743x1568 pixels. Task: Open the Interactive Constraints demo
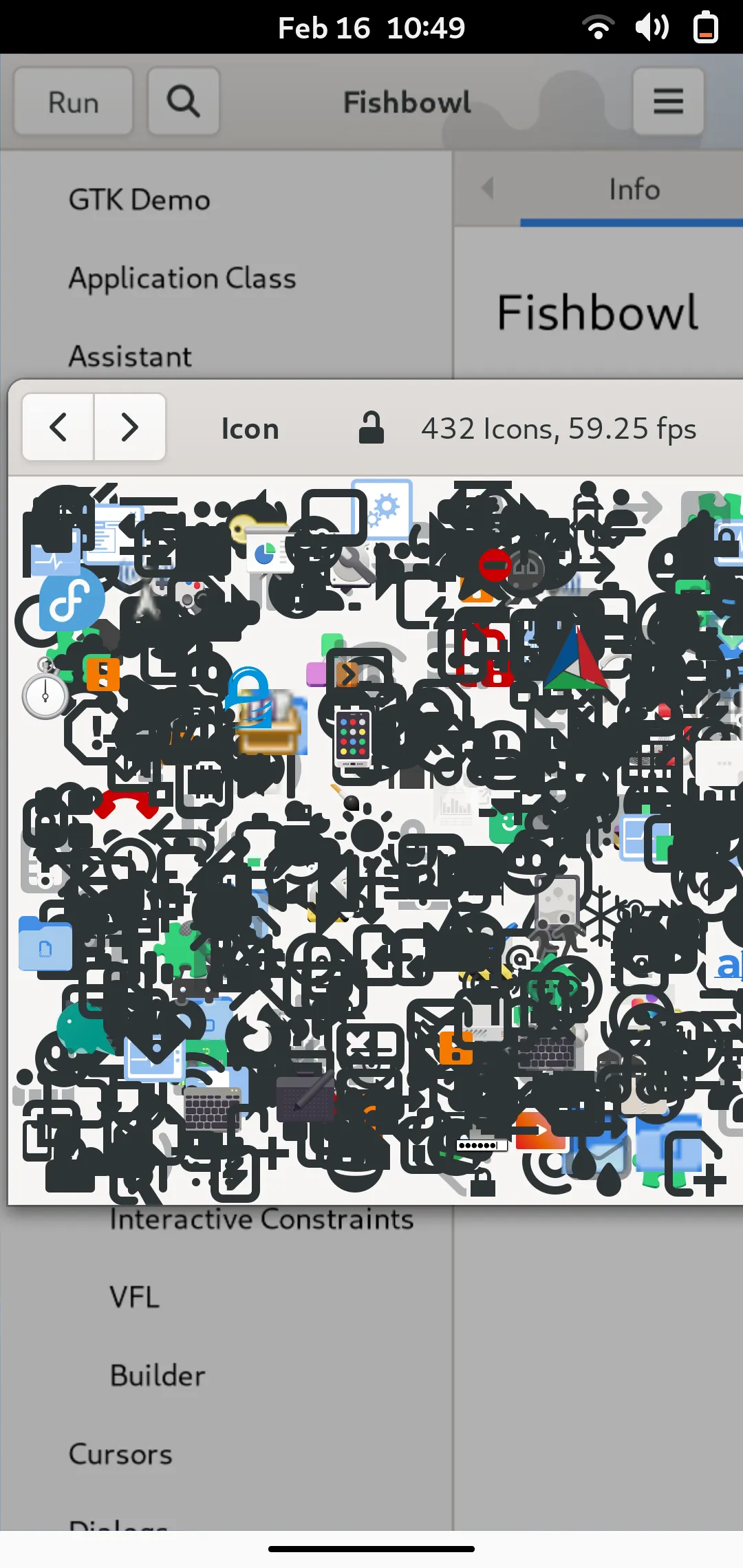[x=261, y=1220]
